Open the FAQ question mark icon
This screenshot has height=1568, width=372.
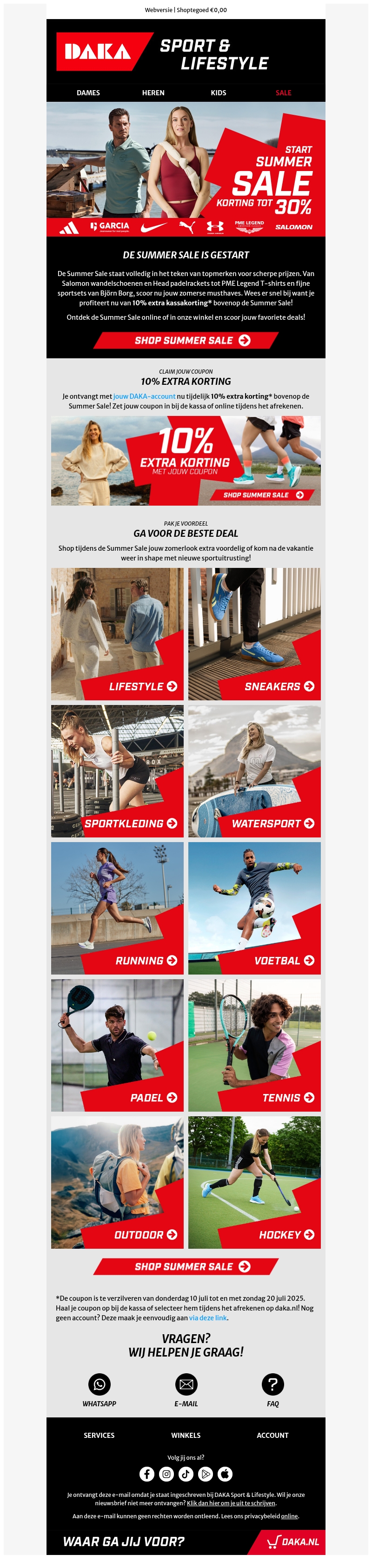[273, 1384]
